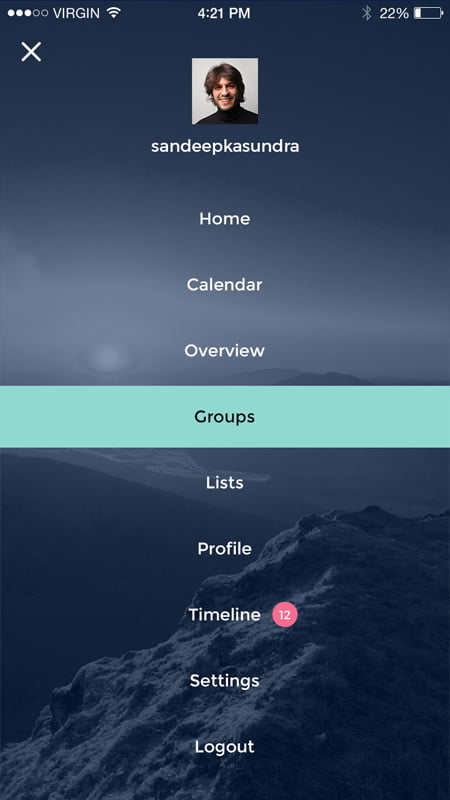Image resolution: width=450 pixels, height=800 pixels.
Task: Open the Calendar section
Action: tap(224, 285)
